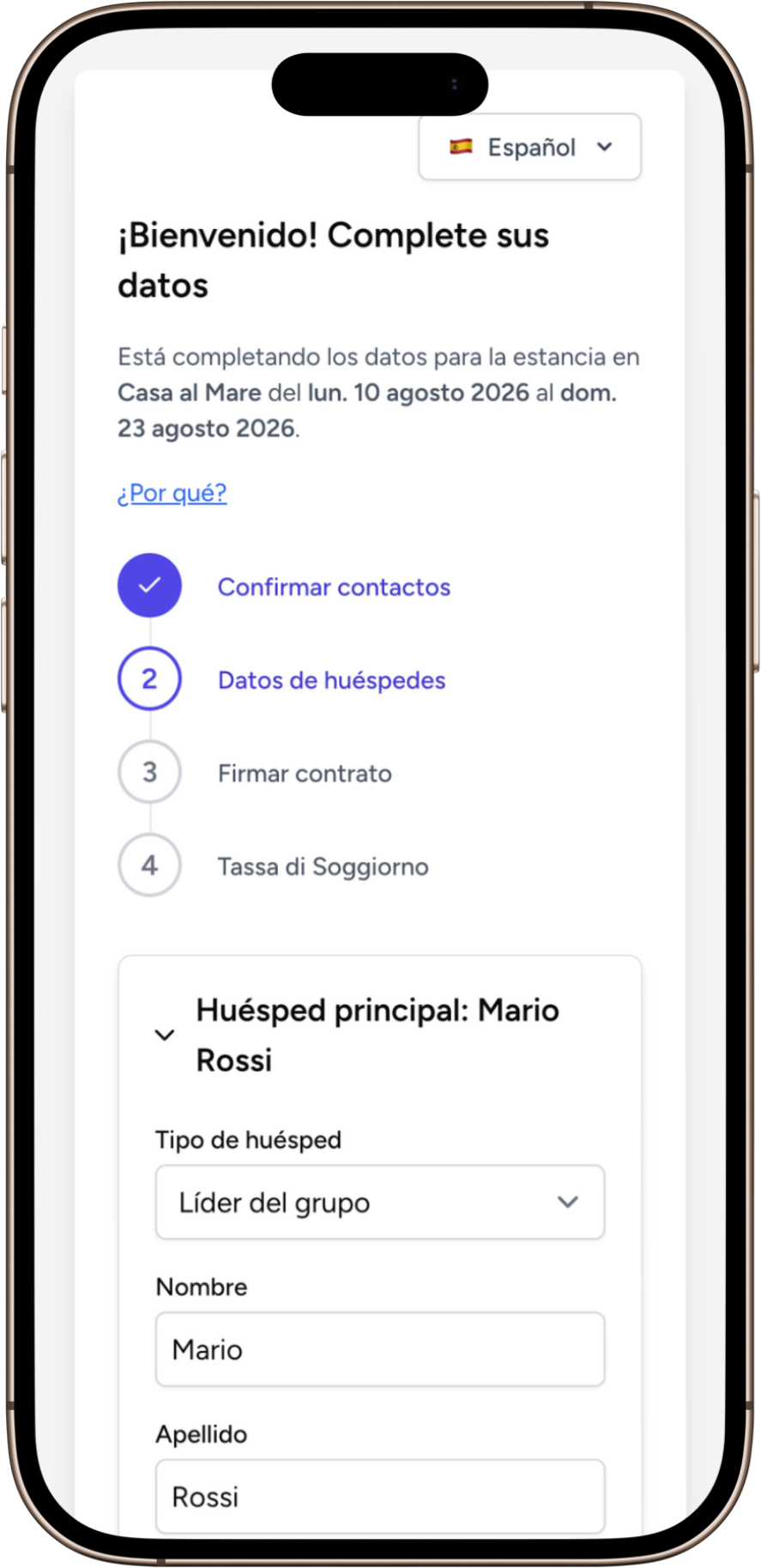Screen dimensions: 761x1568
Task: Jump to the Firmar contrato step
Action: 305,774
